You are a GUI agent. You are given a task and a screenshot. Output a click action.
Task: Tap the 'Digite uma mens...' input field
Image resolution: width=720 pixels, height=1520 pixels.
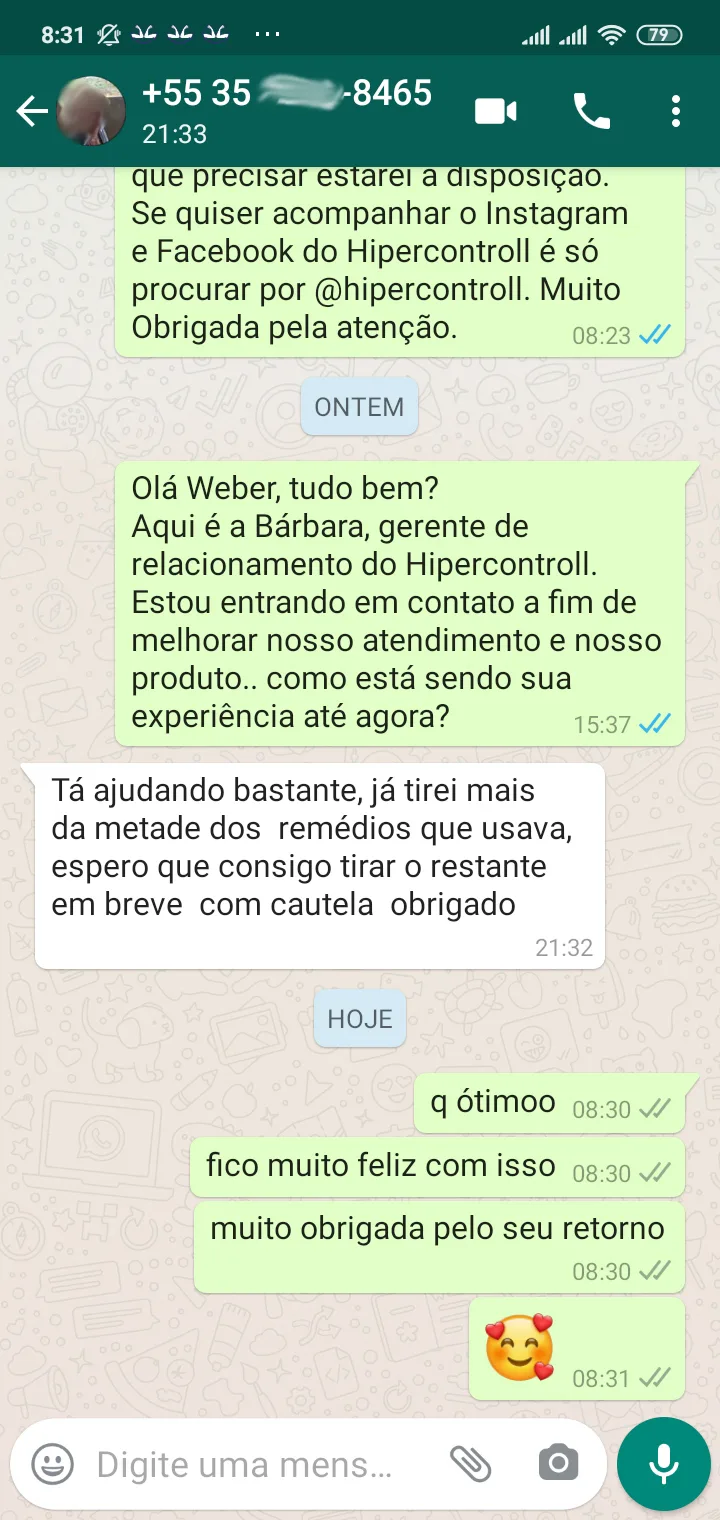tap(250, 1463)
